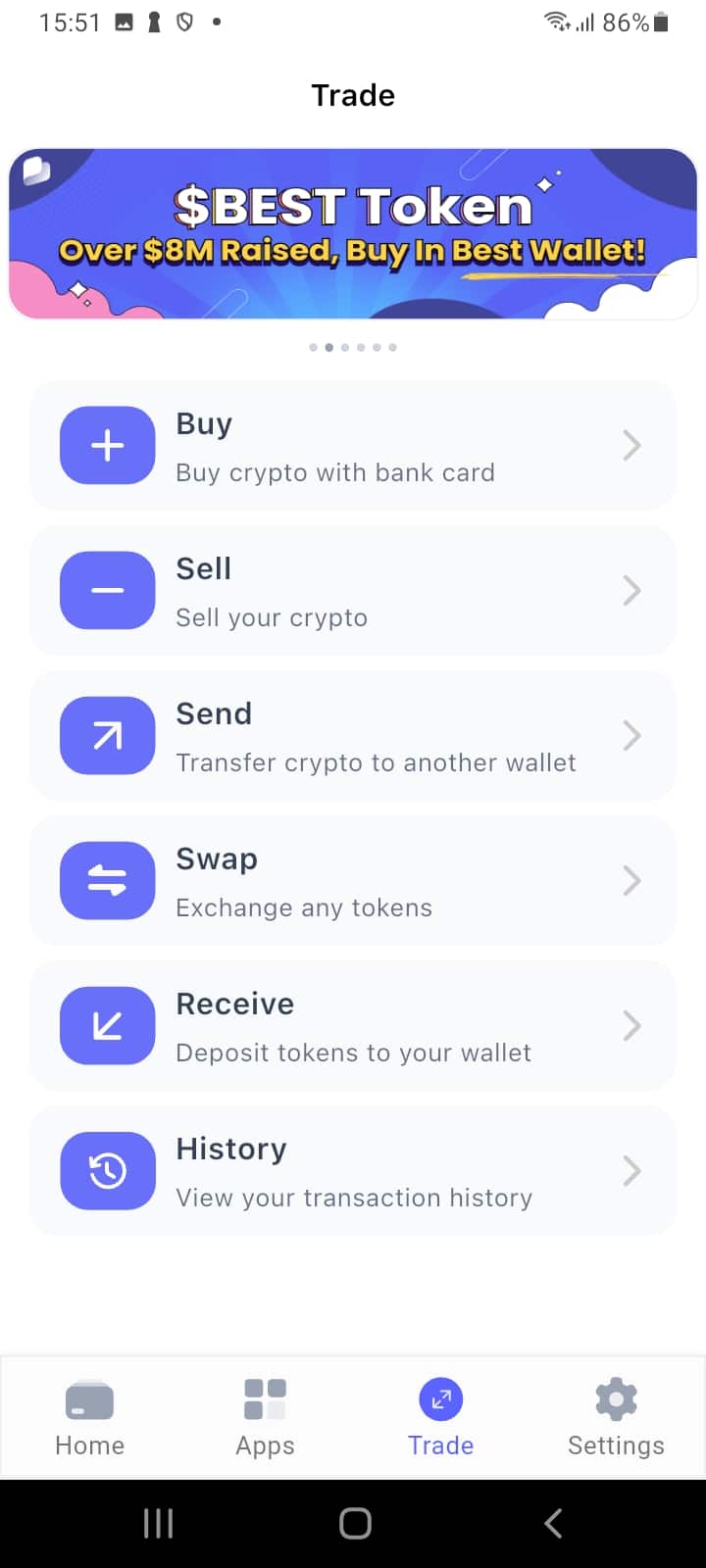Select the Buy plus icon
Viewport: 706px width, 1568px height.
(x=107, y=445)
